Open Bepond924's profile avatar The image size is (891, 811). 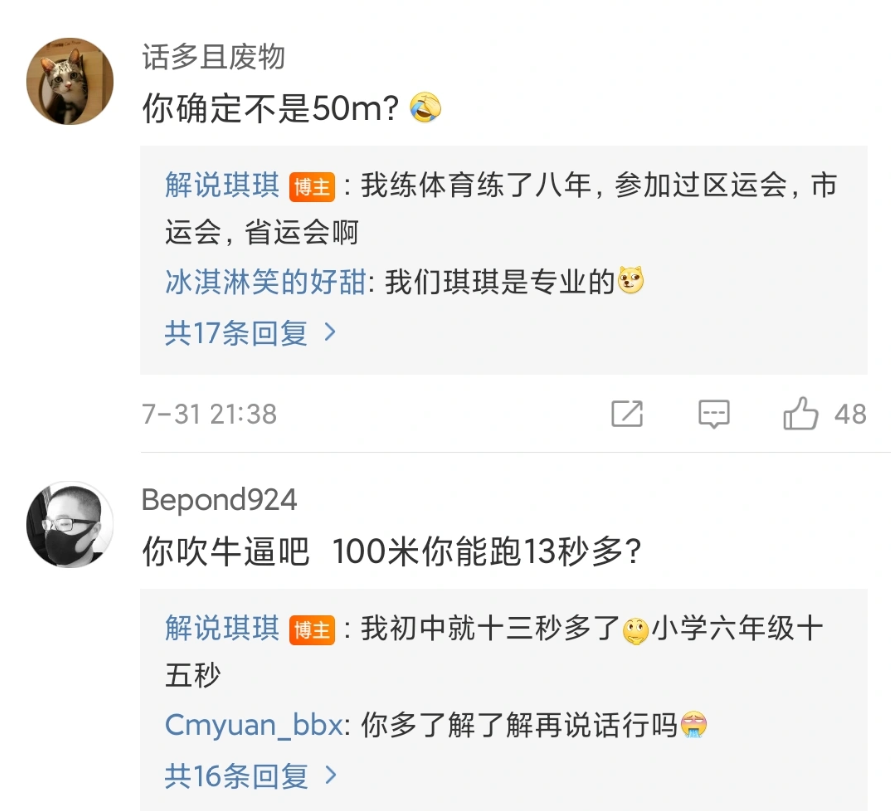(x=70, y=525)
